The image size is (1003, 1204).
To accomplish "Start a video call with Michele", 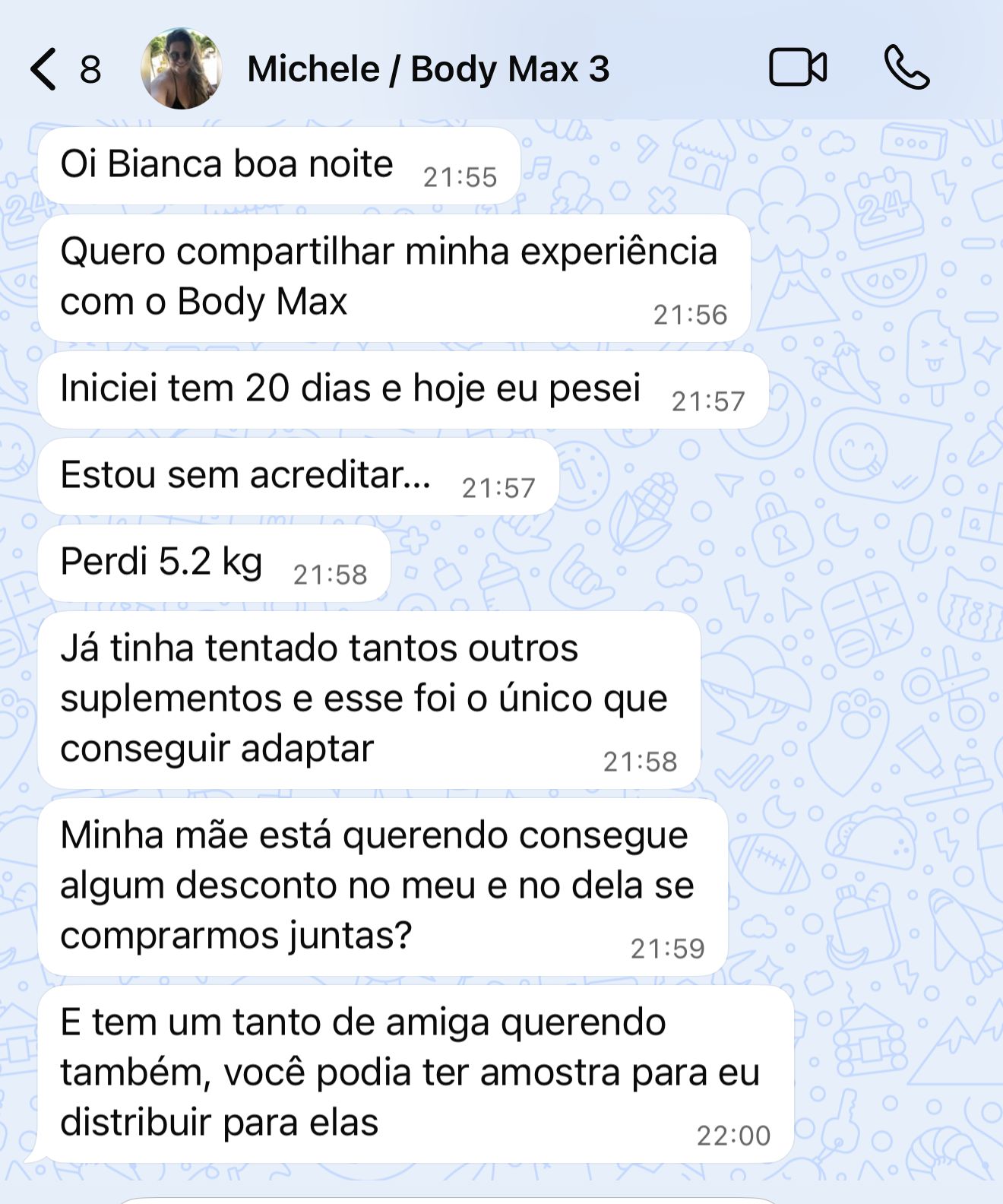I will coord(798,68).
